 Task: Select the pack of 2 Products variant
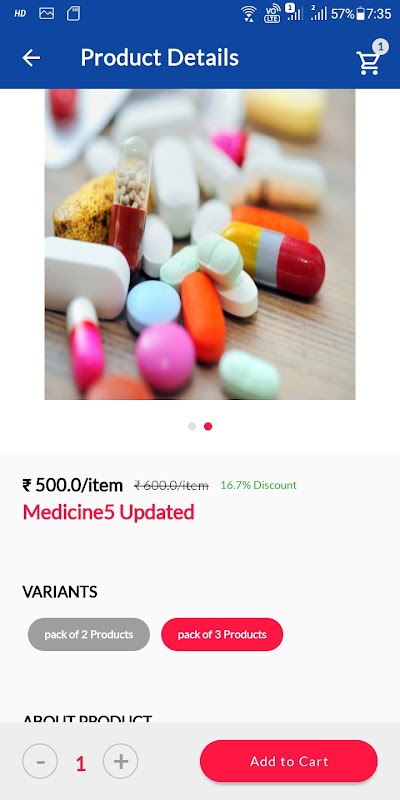tap(89, 634)
